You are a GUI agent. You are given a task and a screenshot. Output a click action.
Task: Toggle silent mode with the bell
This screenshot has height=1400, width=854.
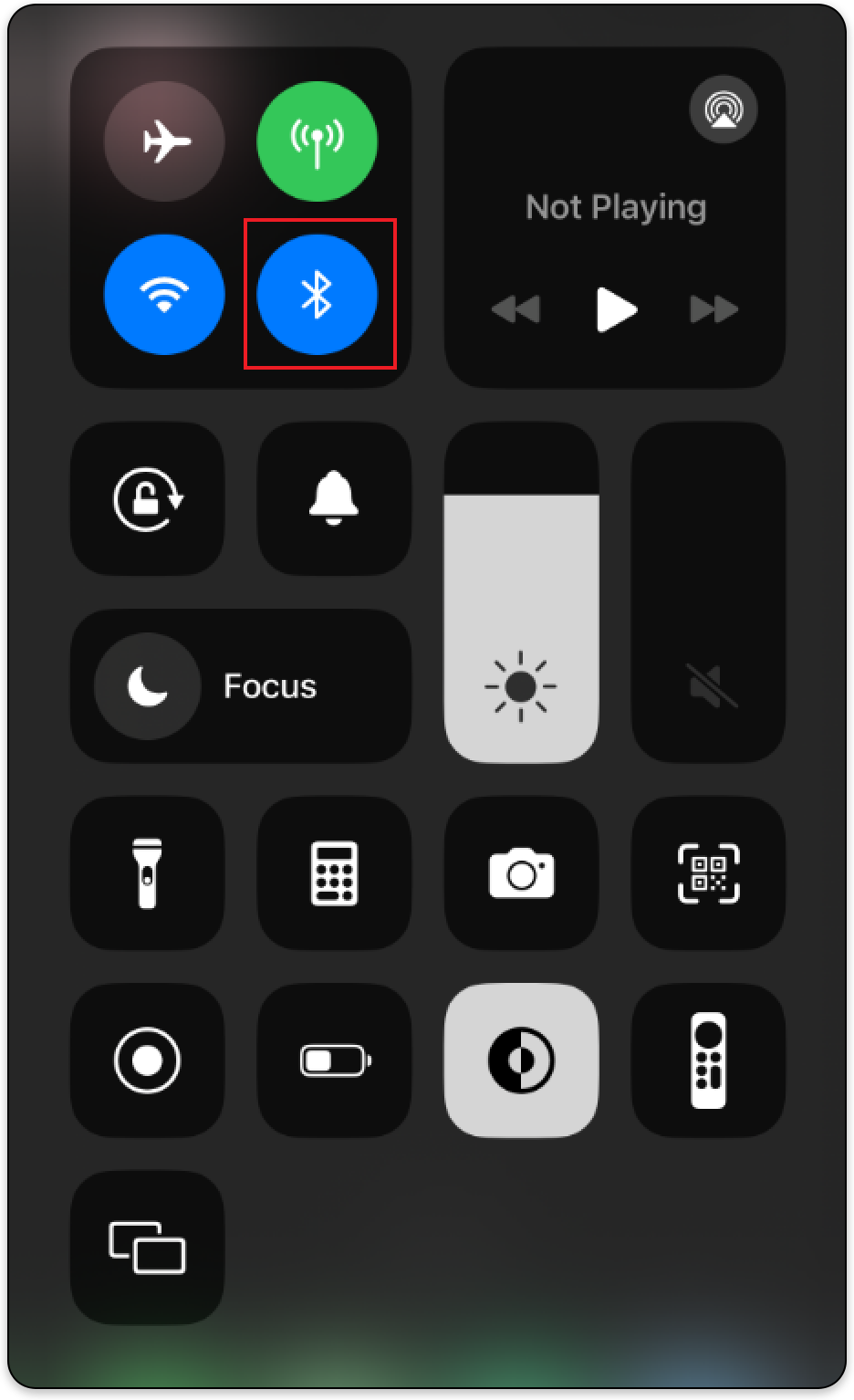click(334, 498)
